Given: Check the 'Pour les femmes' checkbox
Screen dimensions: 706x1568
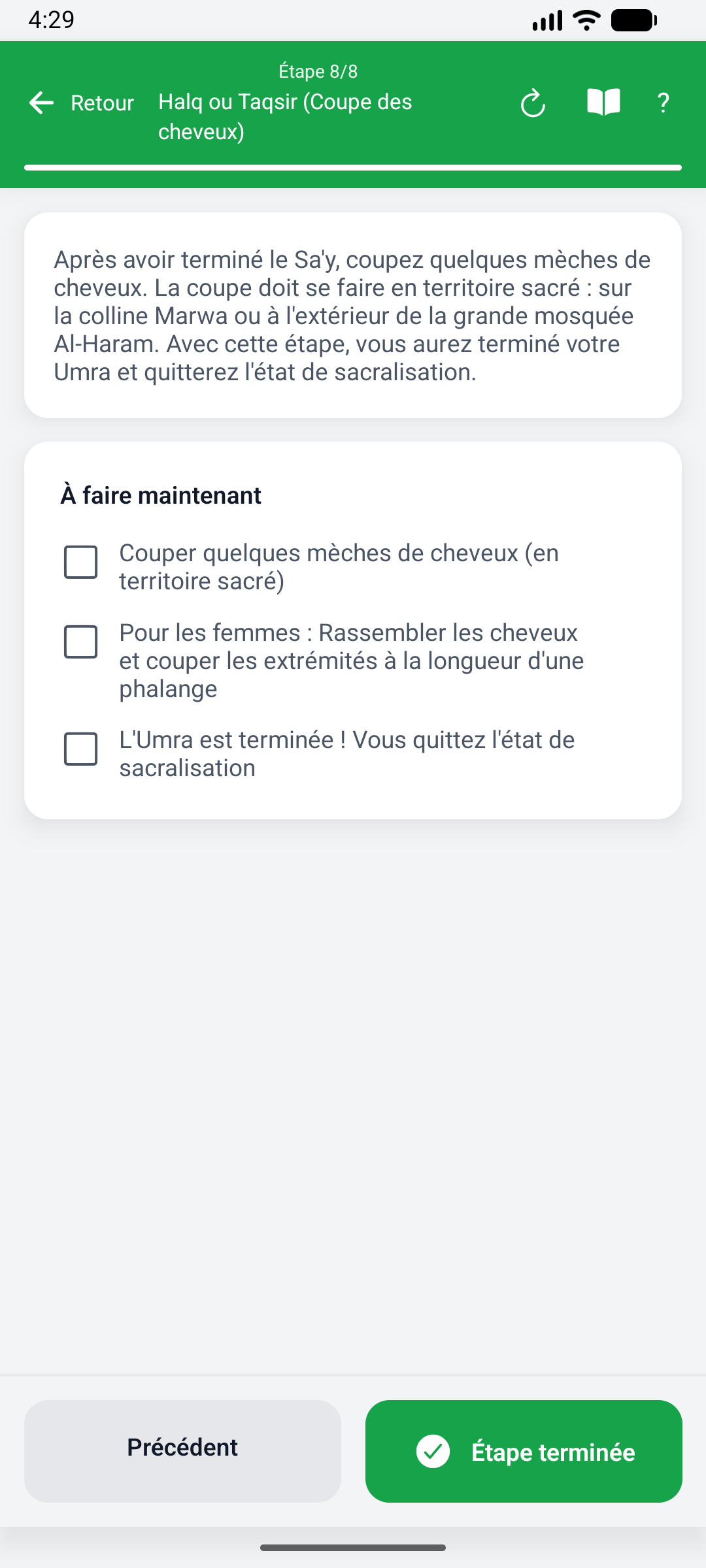Looking at the screenshot, I should (x=81, y=642).
